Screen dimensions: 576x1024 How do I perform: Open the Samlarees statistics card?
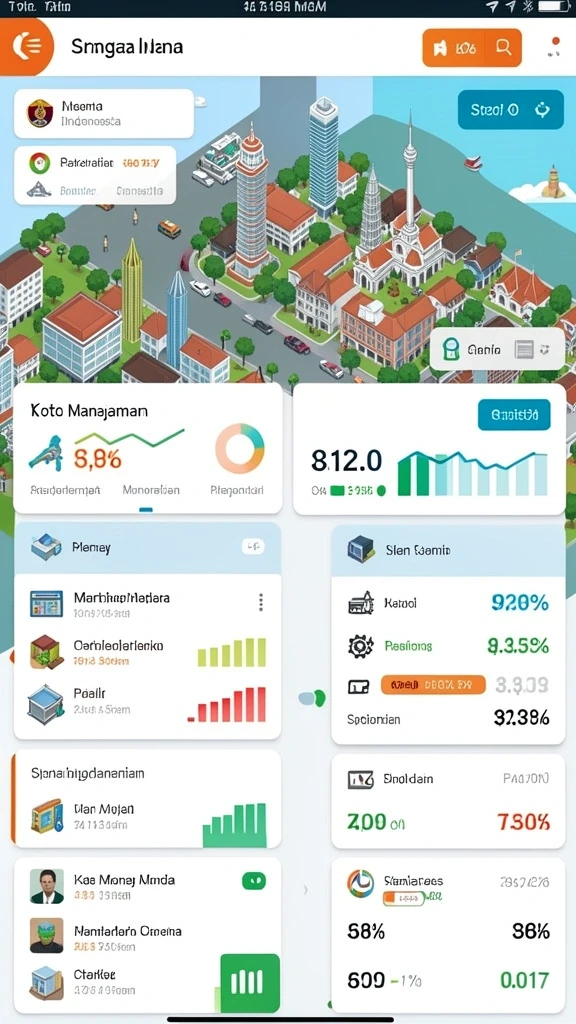click(x=448, y=935)
